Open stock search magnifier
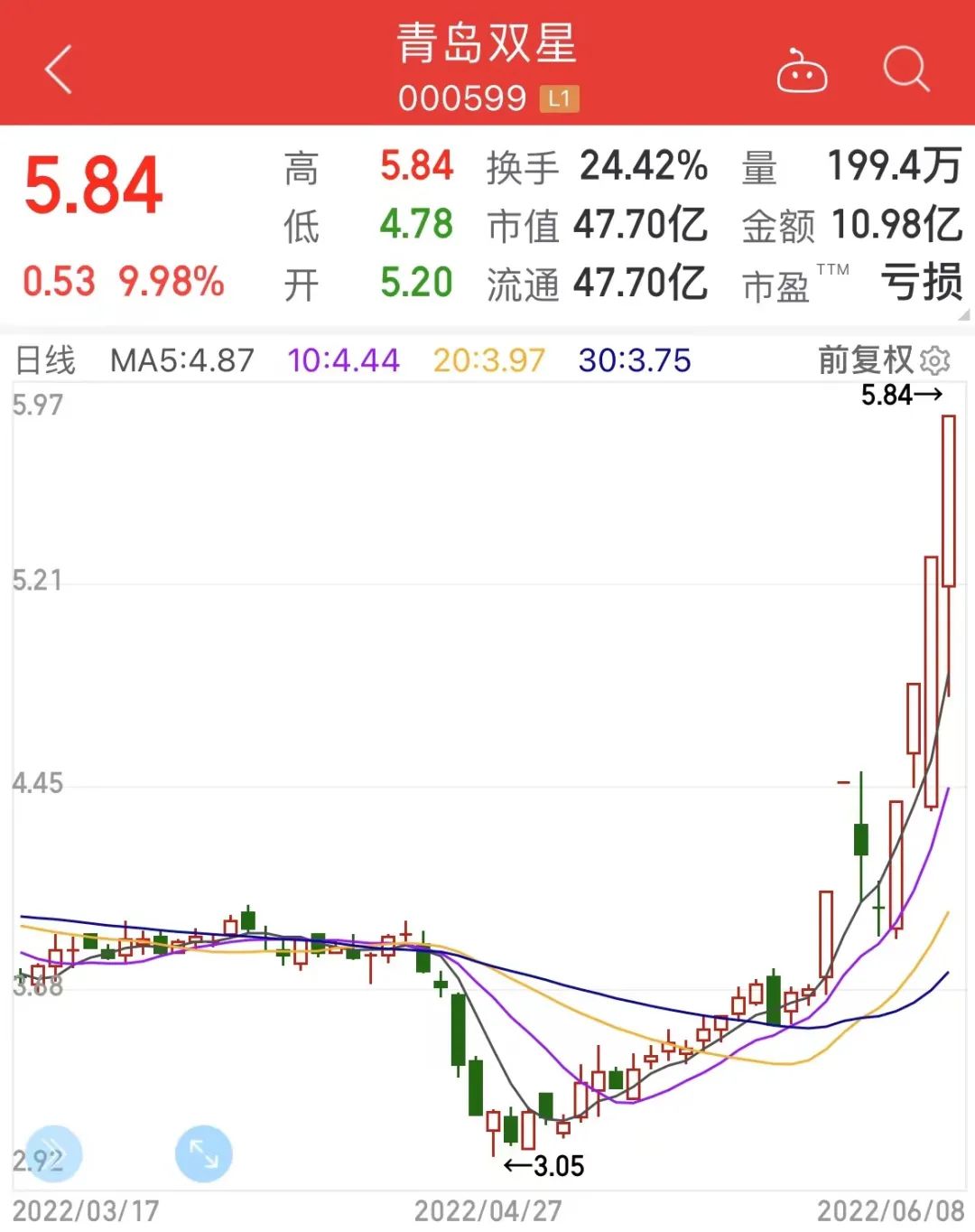Image resolution: width=975 pixels, height=1232 pixels. [x=905, y=70]
